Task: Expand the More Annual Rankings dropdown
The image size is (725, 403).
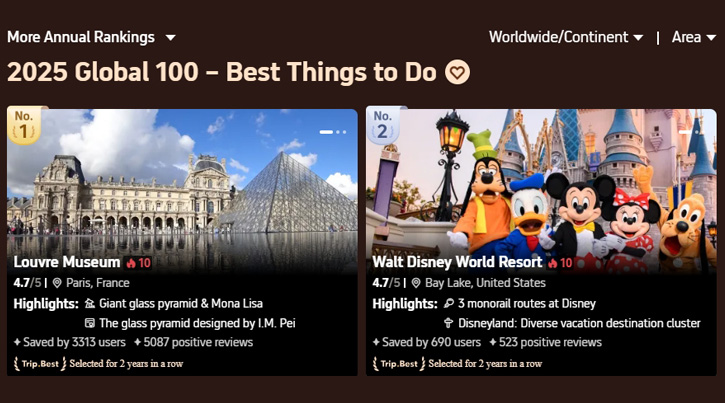Action: 91,37
